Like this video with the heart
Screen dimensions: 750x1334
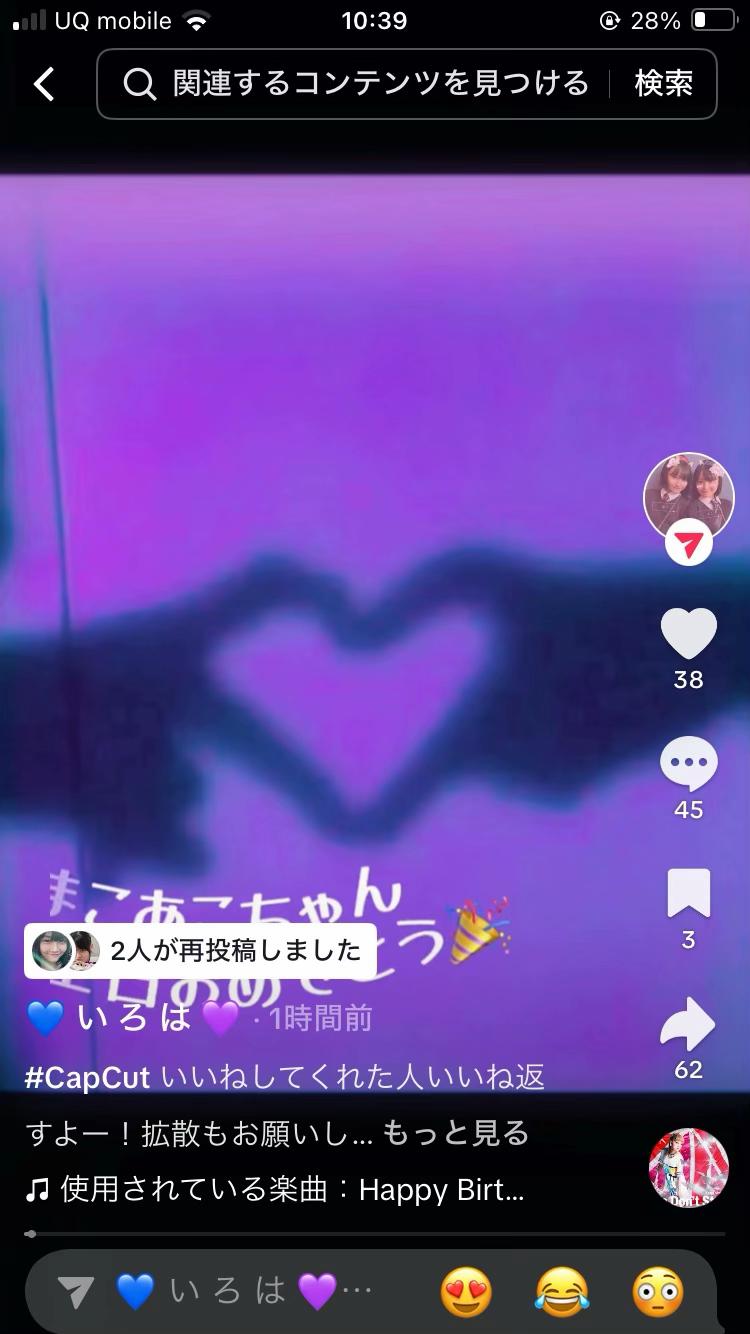688,635
